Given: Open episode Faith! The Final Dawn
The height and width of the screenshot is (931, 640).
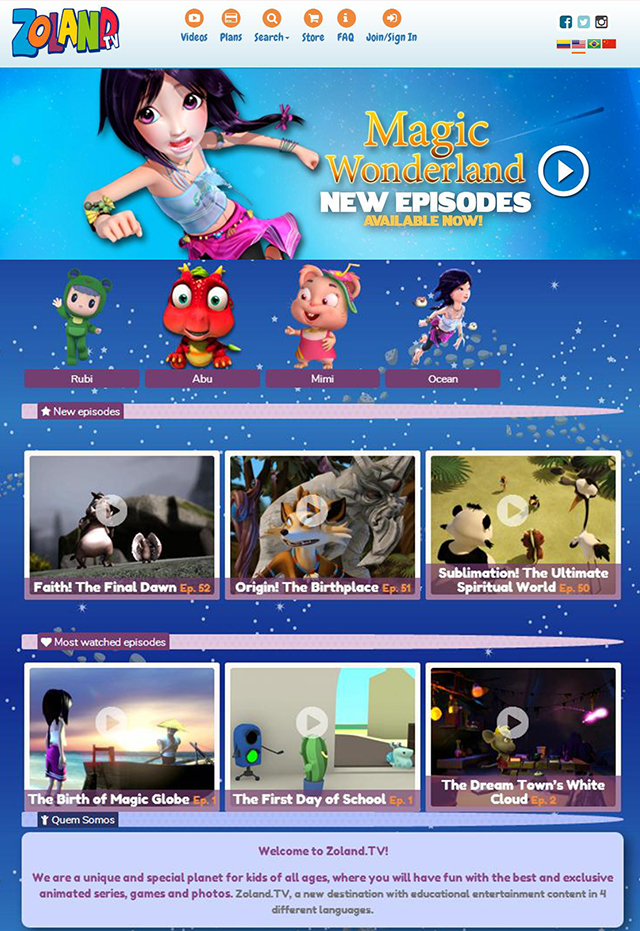Looking at the screenshot, I should click(x=122, y=524).
